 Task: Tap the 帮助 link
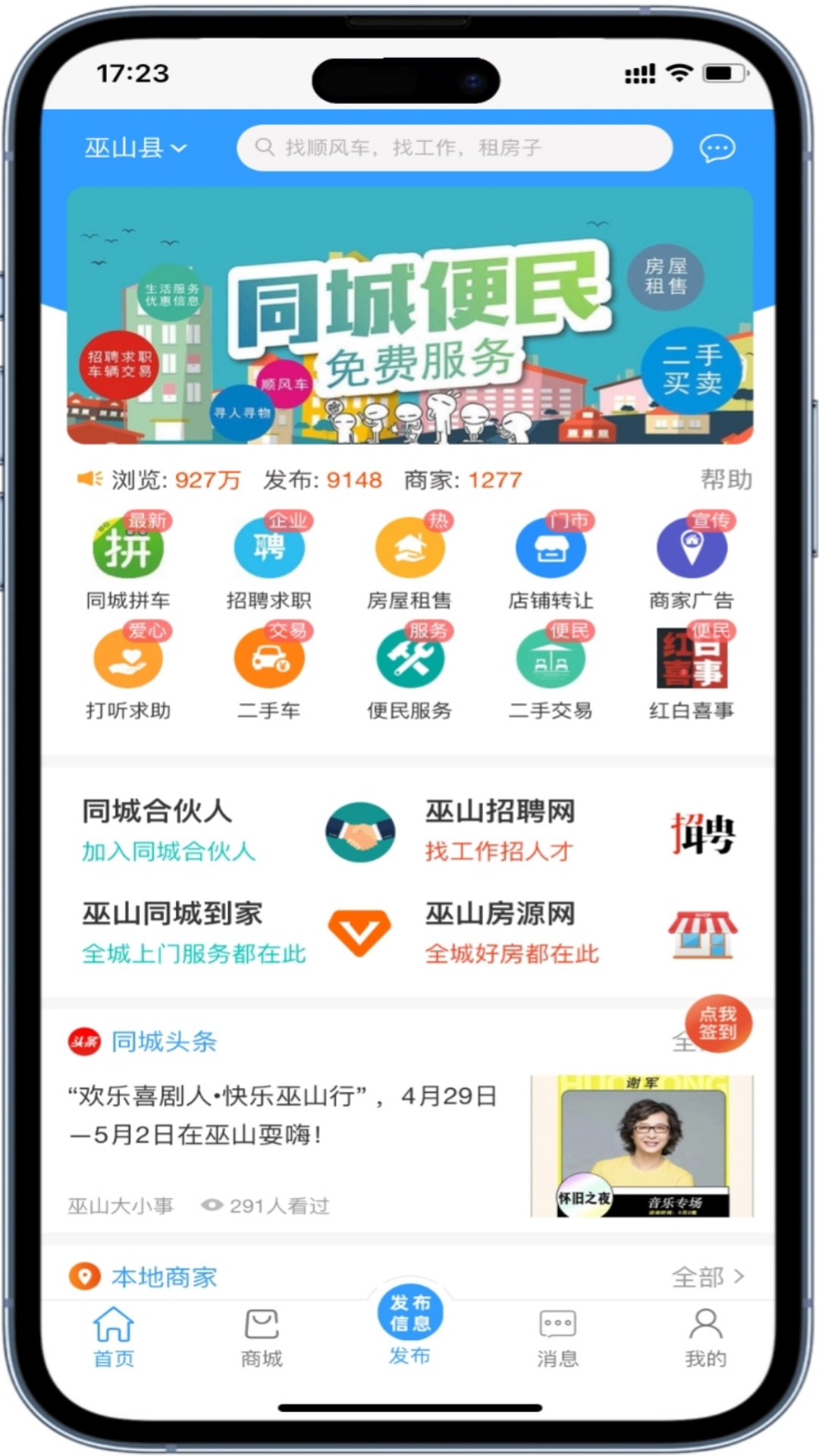click(725, 480)
